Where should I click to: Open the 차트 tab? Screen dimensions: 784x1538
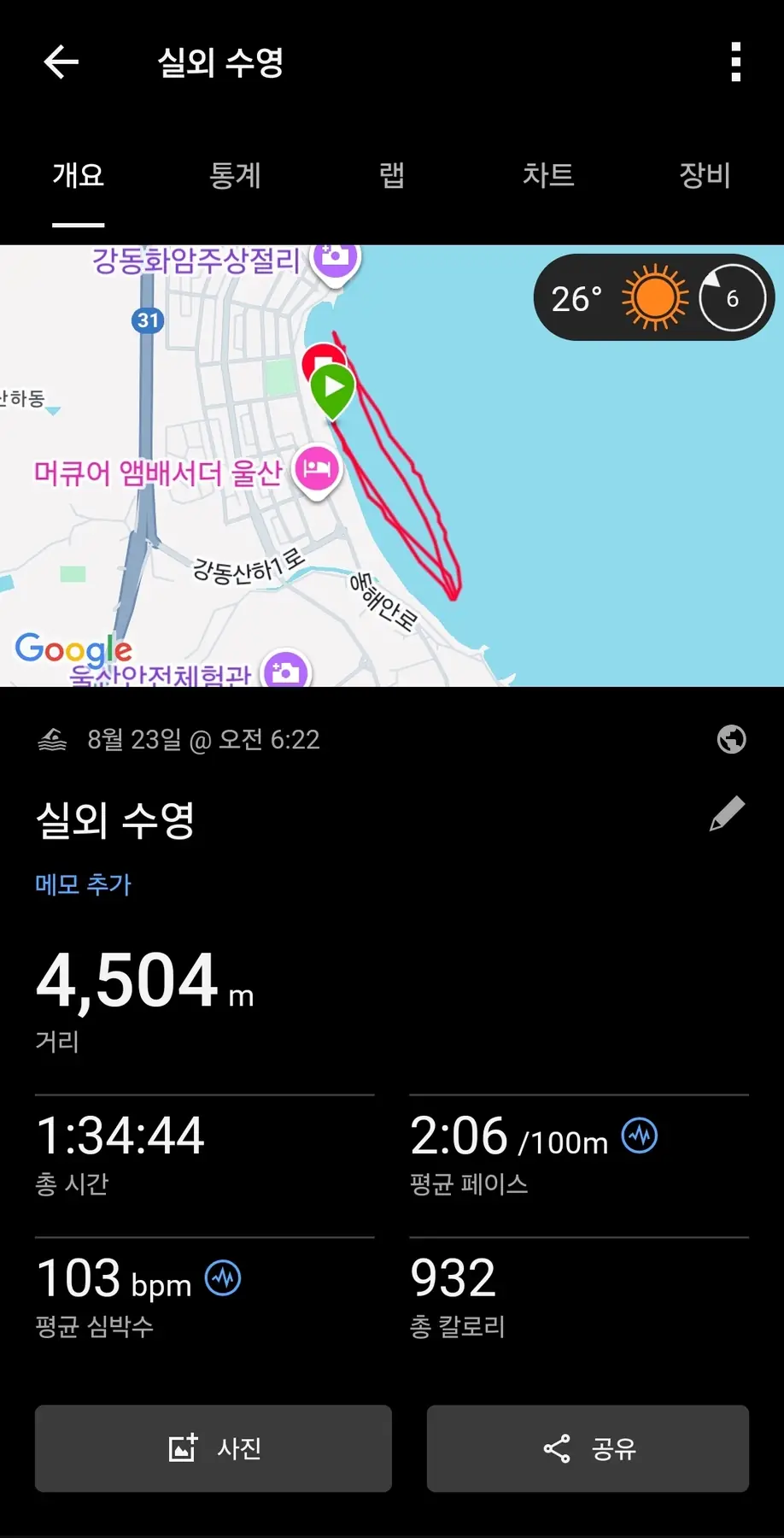548,175
